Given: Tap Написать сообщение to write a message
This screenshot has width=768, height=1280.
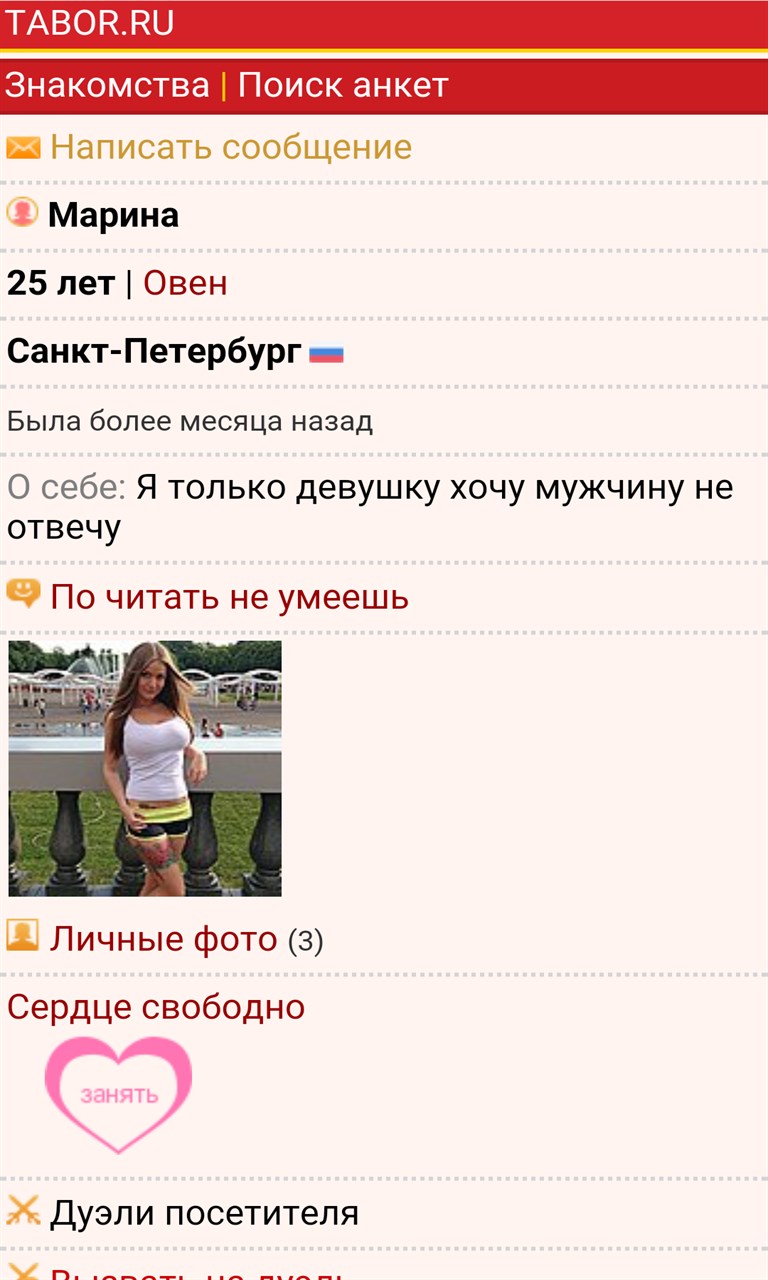Looking at the screenshot, I should 230,147.
